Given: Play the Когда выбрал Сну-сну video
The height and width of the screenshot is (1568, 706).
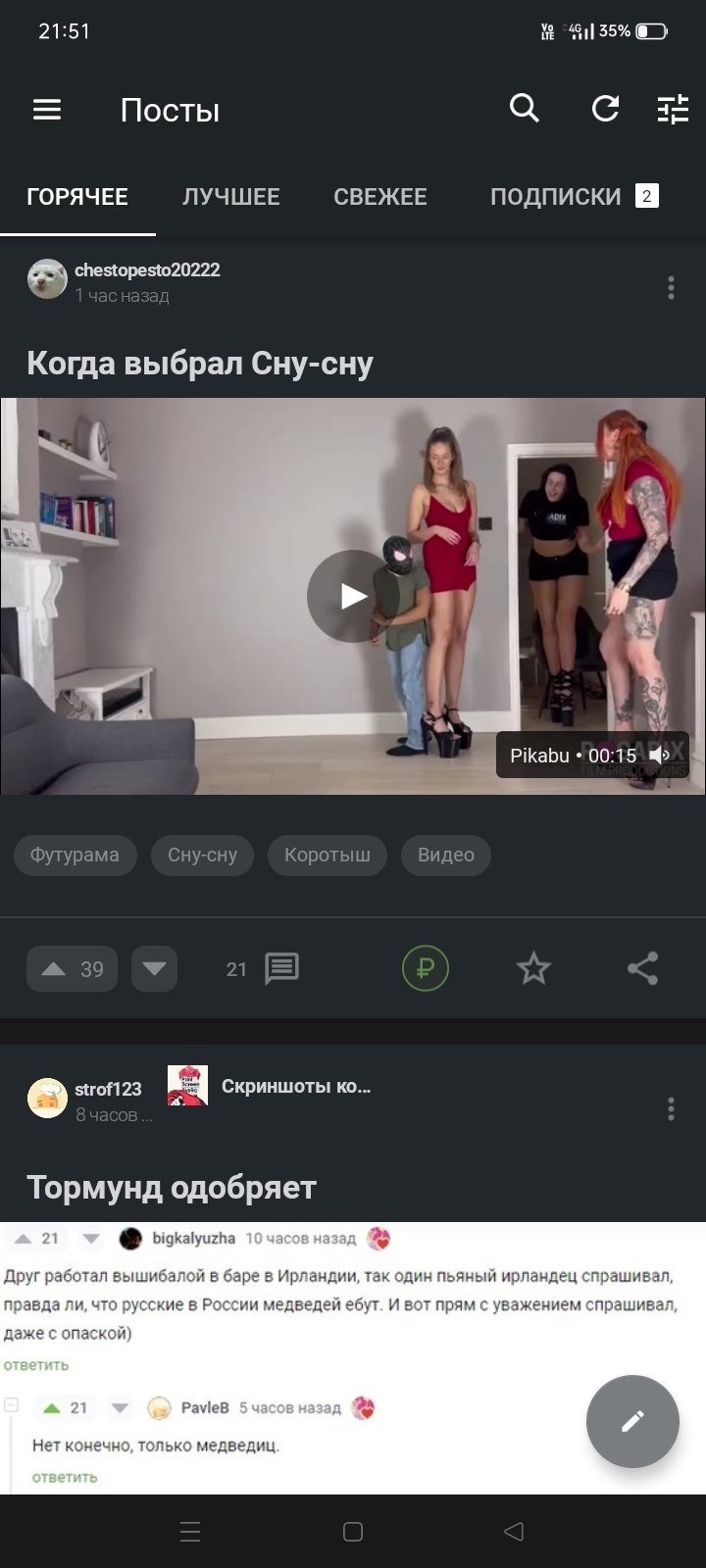Looking at the screenshot, I should [x=353, y=596].
